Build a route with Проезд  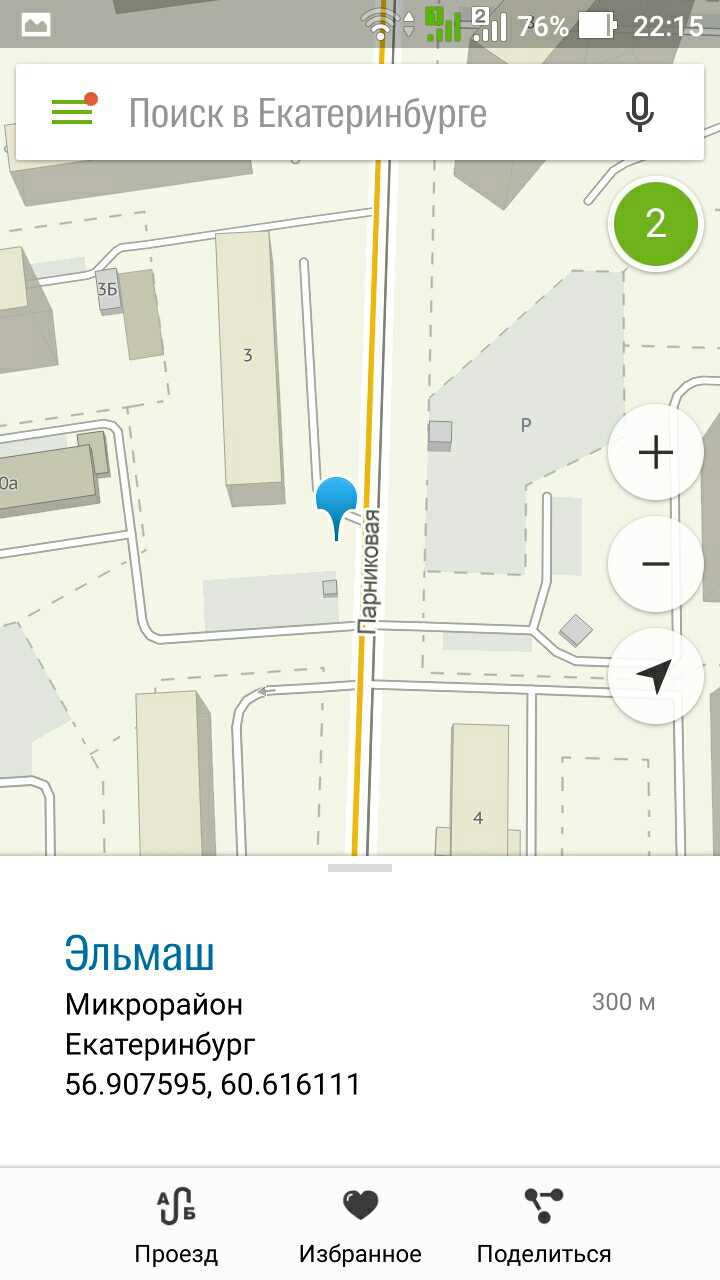[176, 1224]
